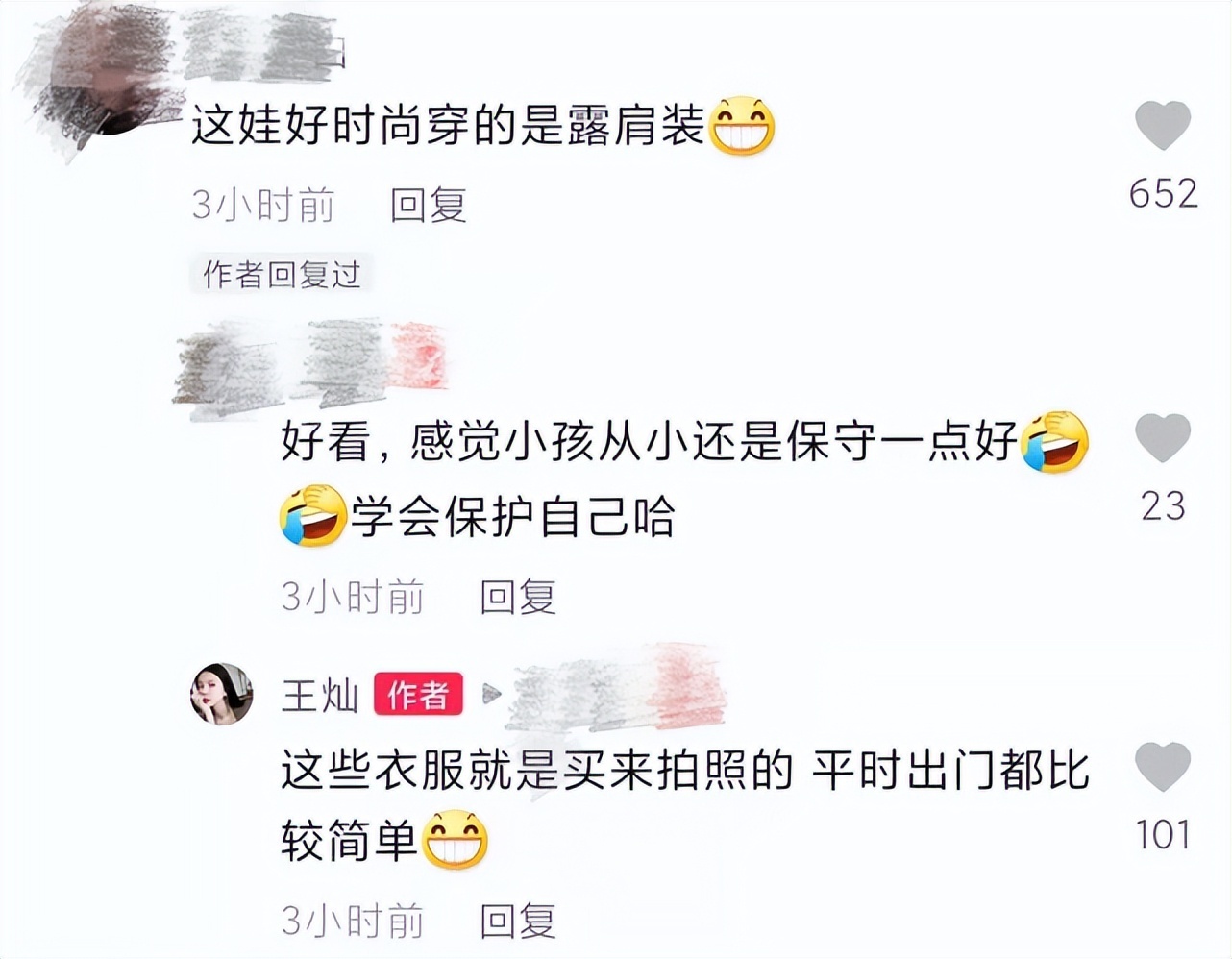
Task: Open 王灿's profile avatar
Action: click(x=222, y=694)
